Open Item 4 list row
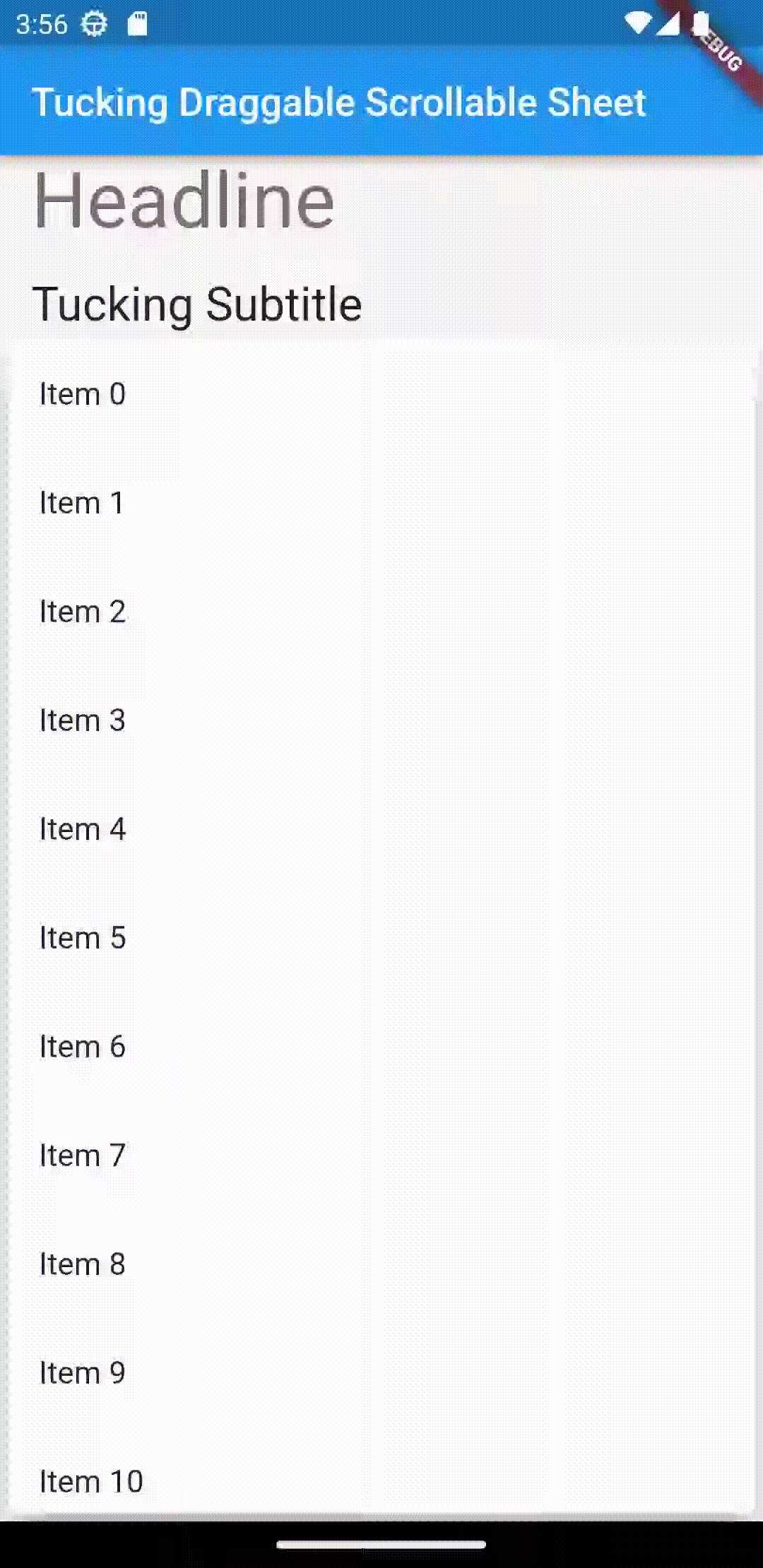 [83, 829]
